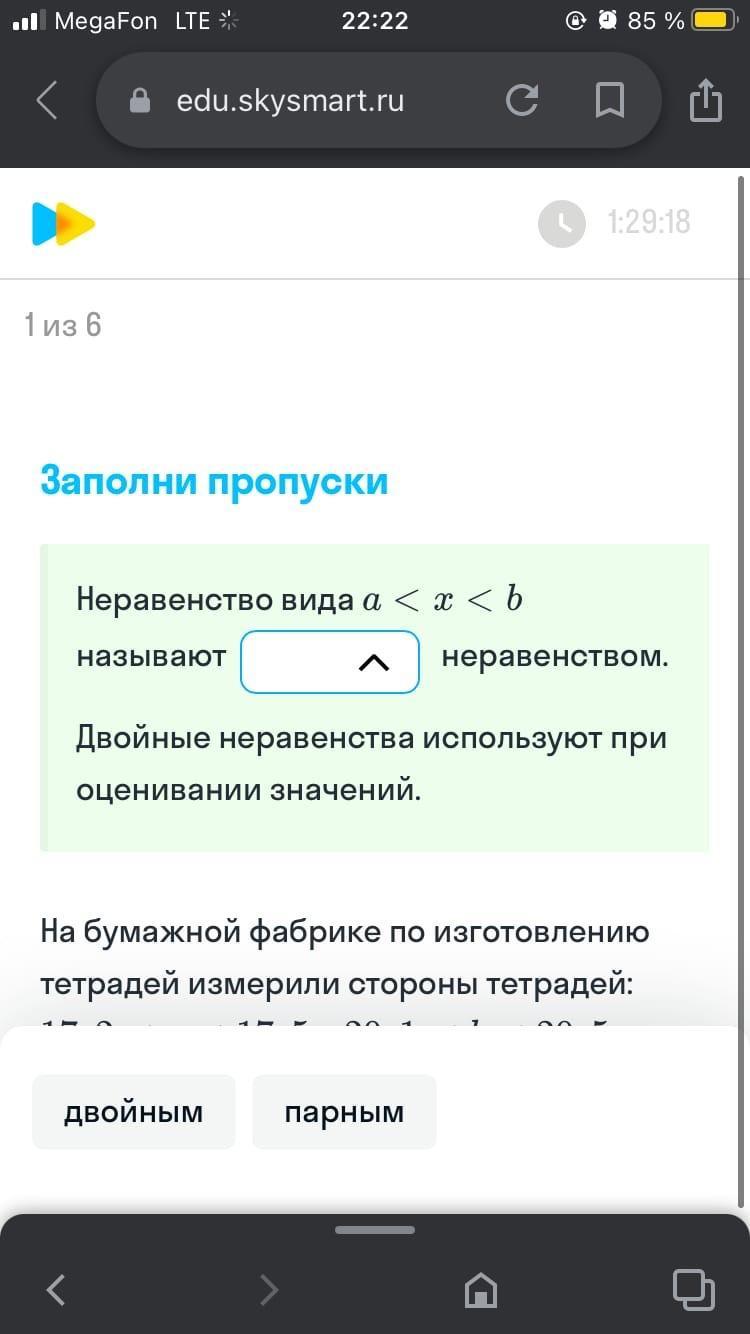
Task: Open the browser tabs overview
Action: [x=693, y=1289]
